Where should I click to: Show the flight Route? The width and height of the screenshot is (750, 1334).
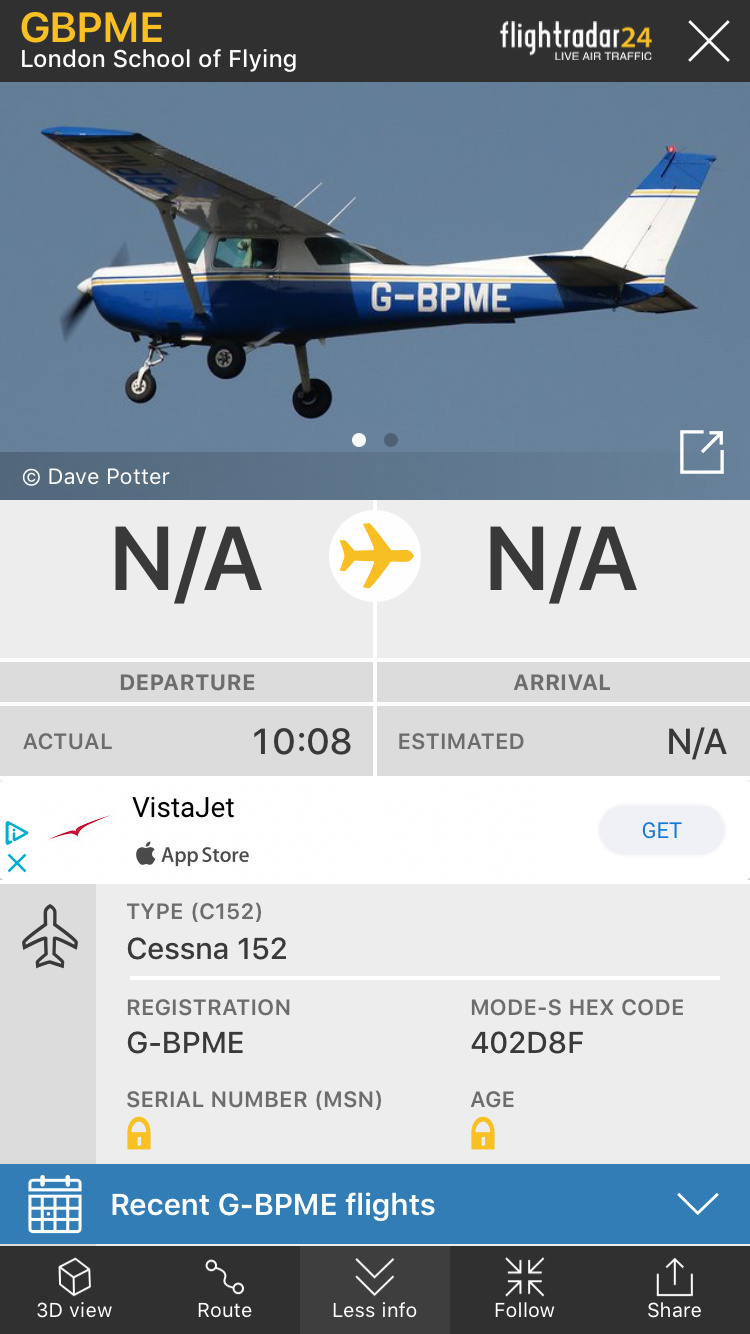point(225,1290)
